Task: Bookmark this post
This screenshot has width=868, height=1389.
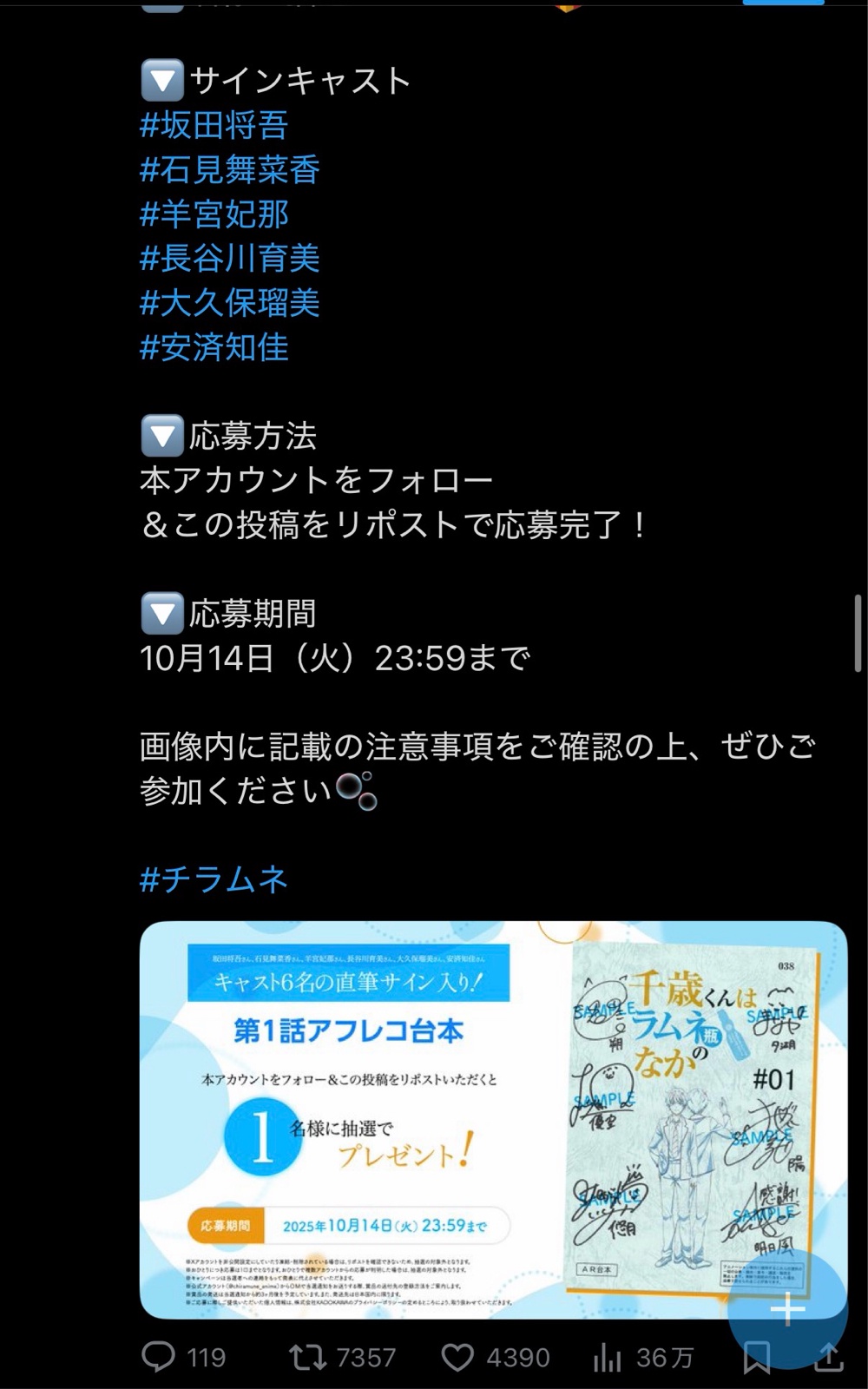Action: 756,1358
